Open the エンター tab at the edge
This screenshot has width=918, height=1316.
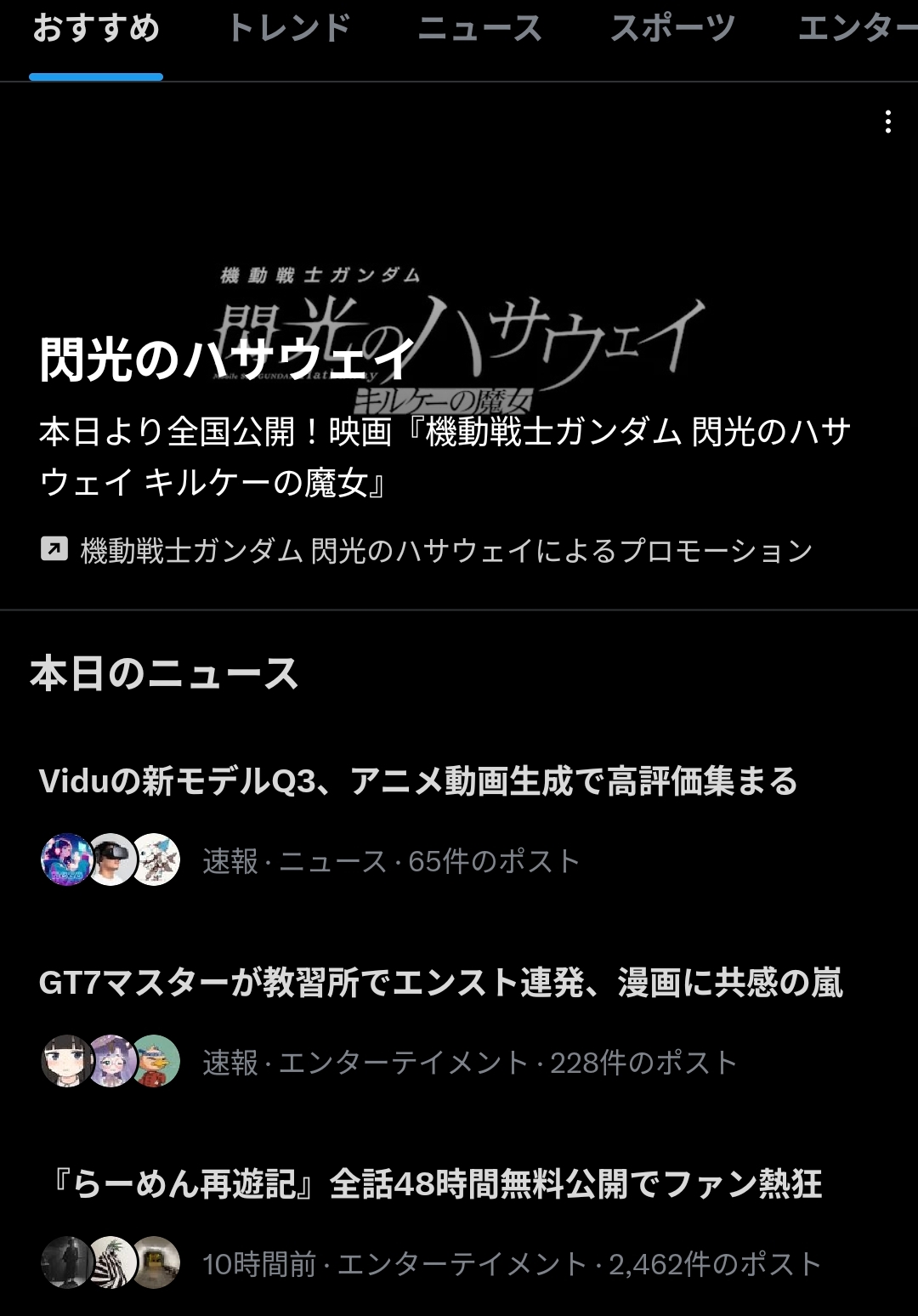coord(858,29)
